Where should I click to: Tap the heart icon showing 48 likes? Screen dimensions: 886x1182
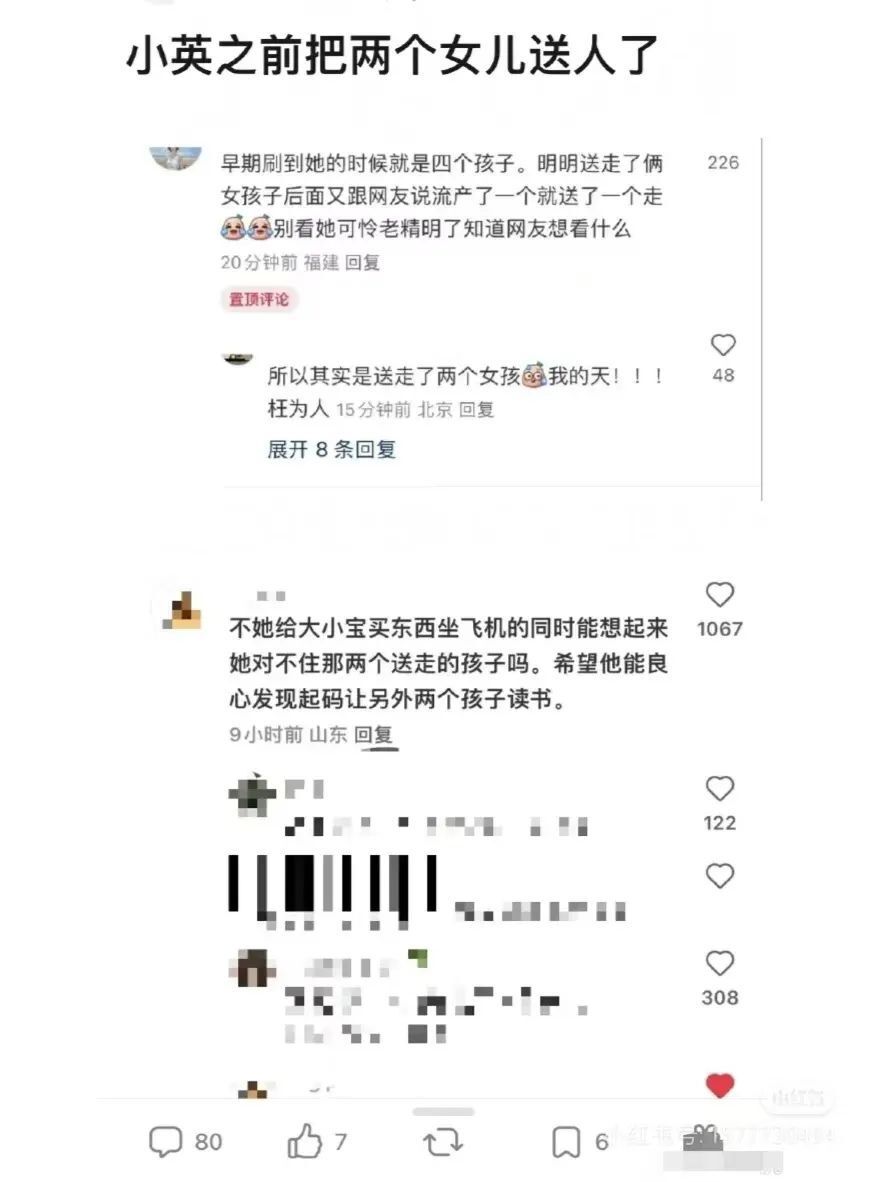tap(723, 345)
